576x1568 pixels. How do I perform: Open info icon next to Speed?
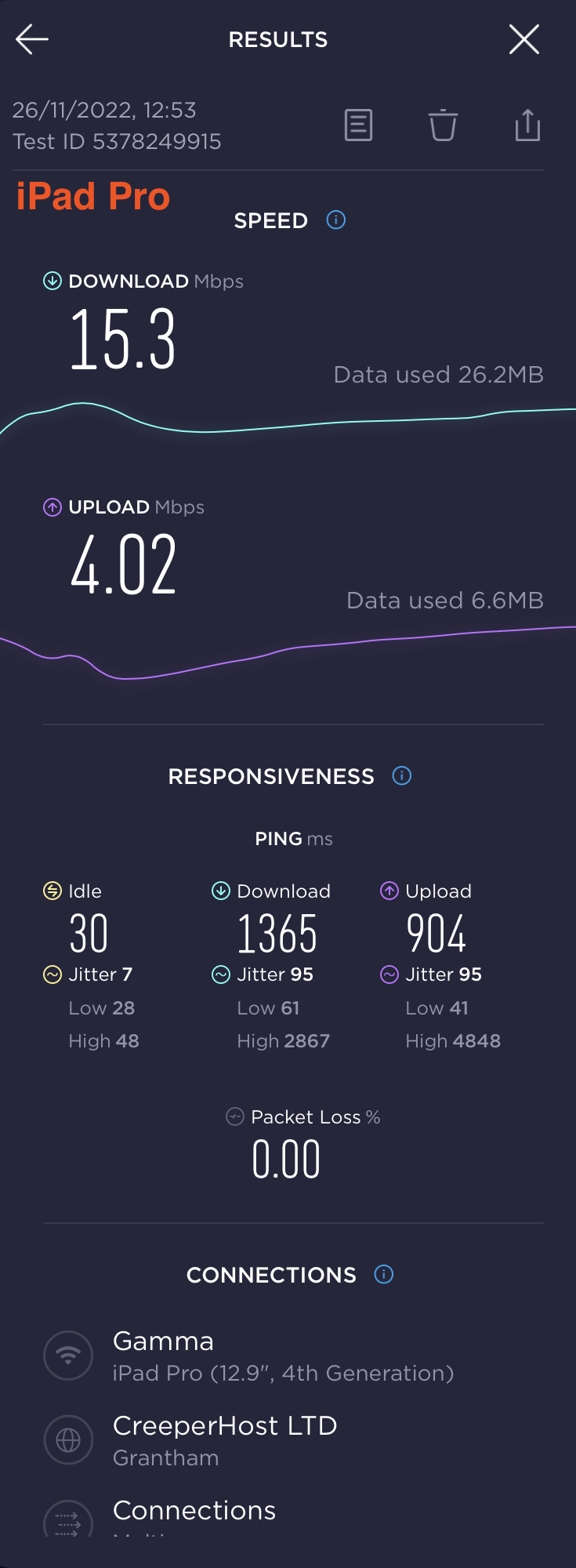[x=336, y=220]
